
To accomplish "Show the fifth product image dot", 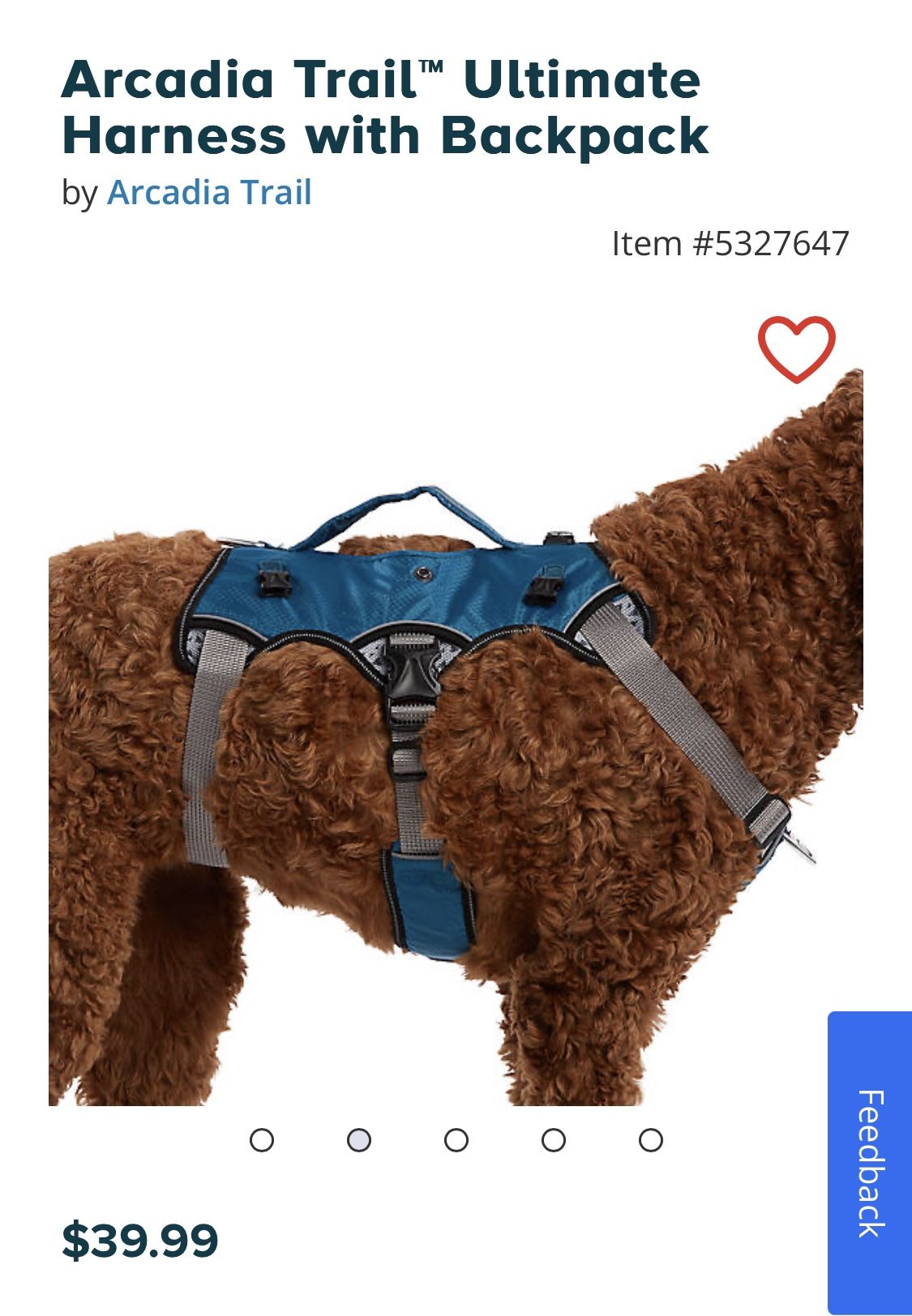I will click(651, 1140).
